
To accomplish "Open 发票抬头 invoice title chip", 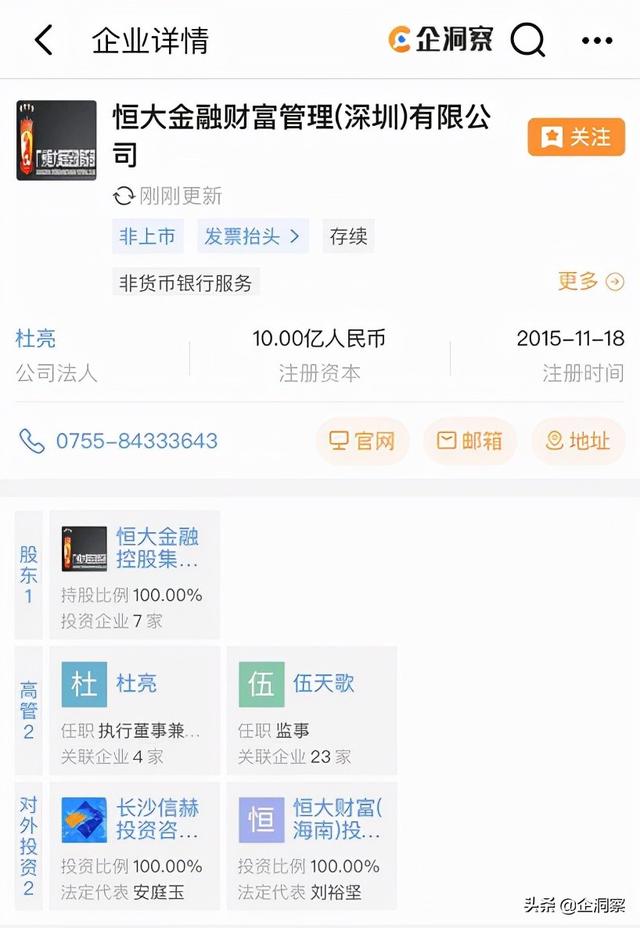I will click(x=252, y=236).
